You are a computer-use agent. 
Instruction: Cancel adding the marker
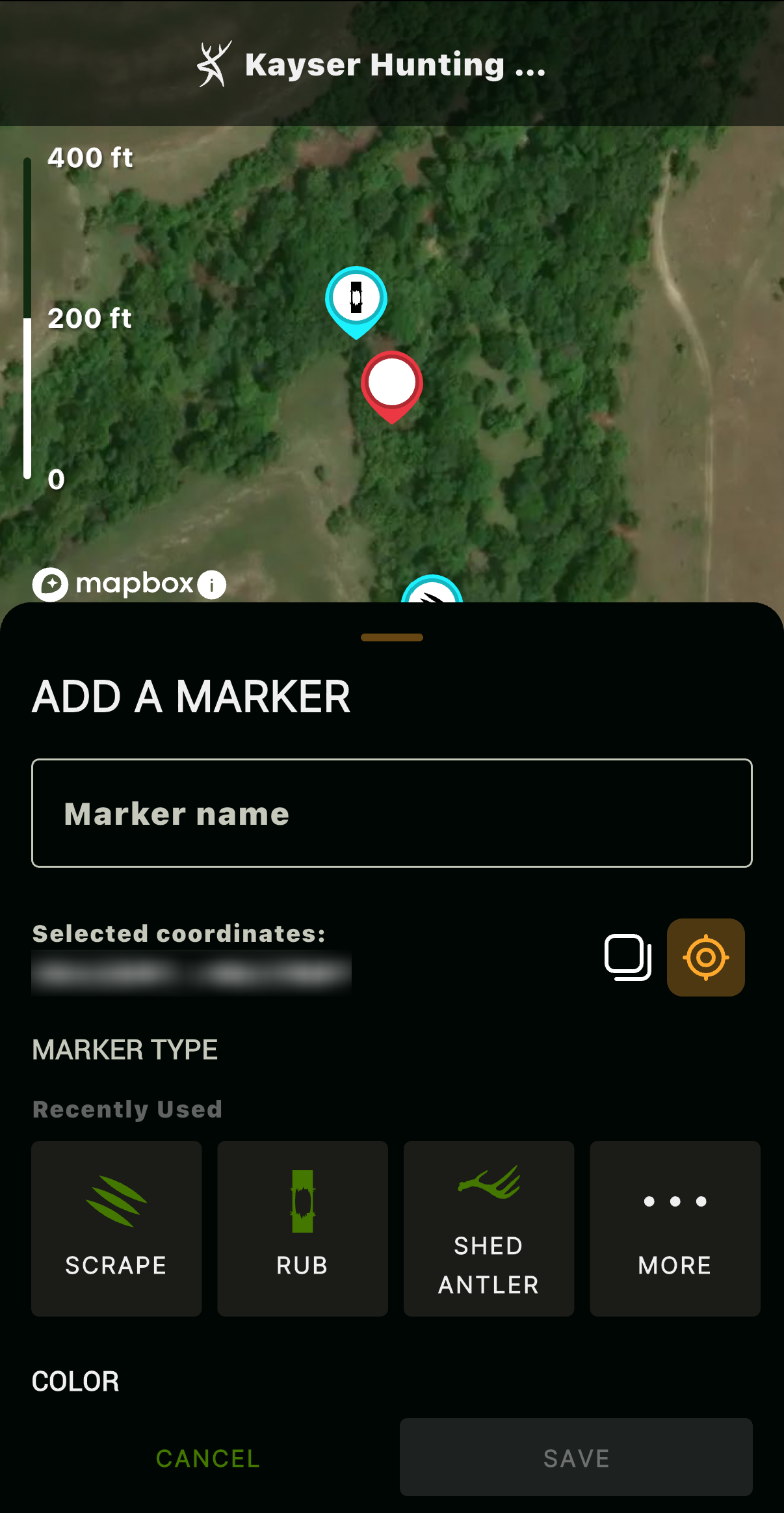point(208,1458)
